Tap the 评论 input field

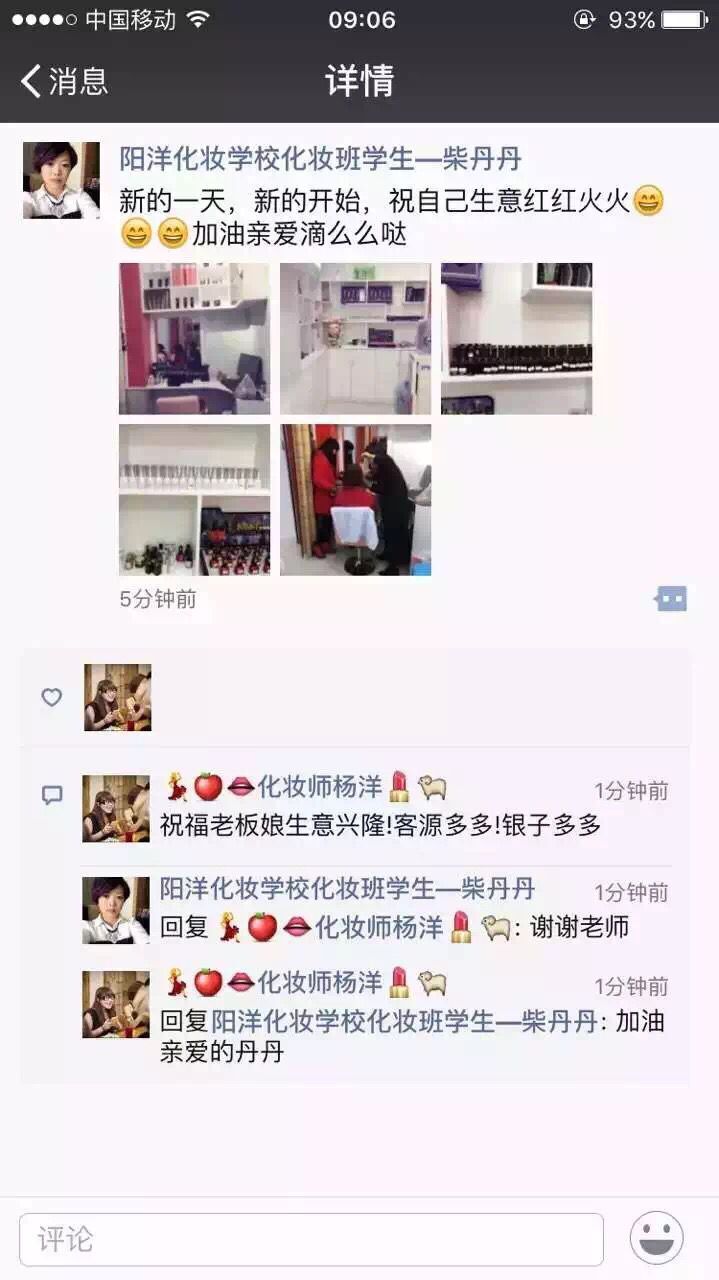(311, 1239)
